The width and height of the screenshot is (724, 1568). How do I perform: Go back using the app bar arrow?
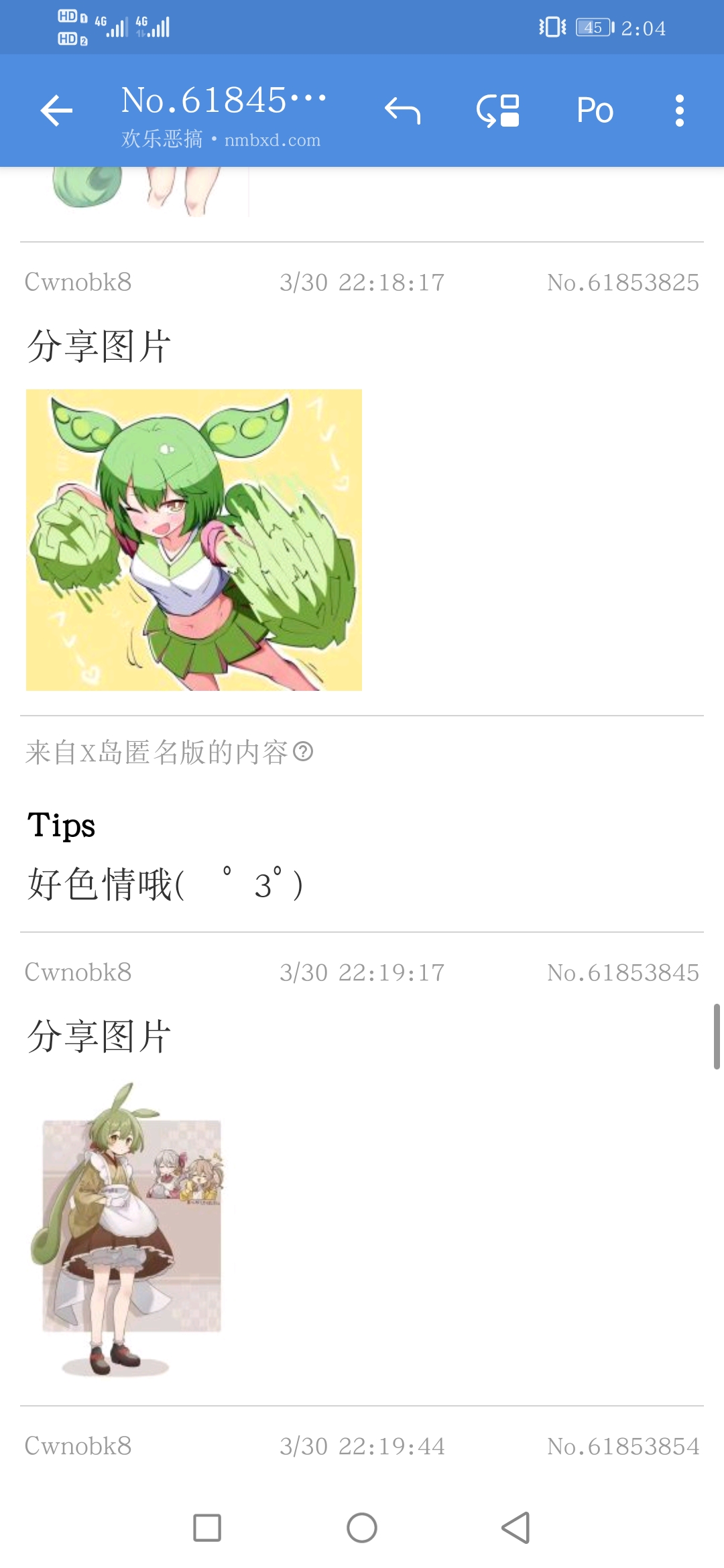tap(56, 111)
